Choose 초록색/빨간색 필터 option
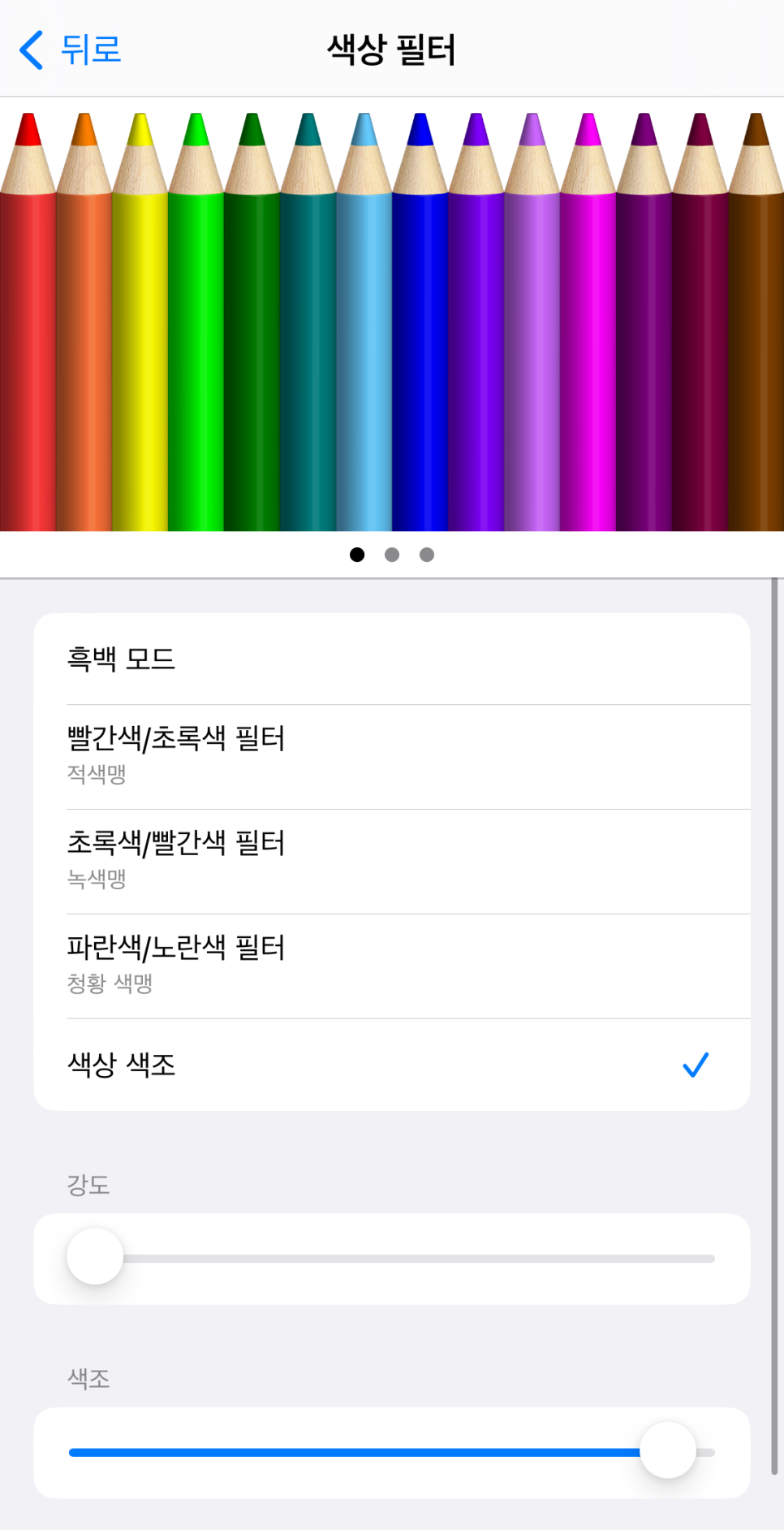 [x=392, y=862]
